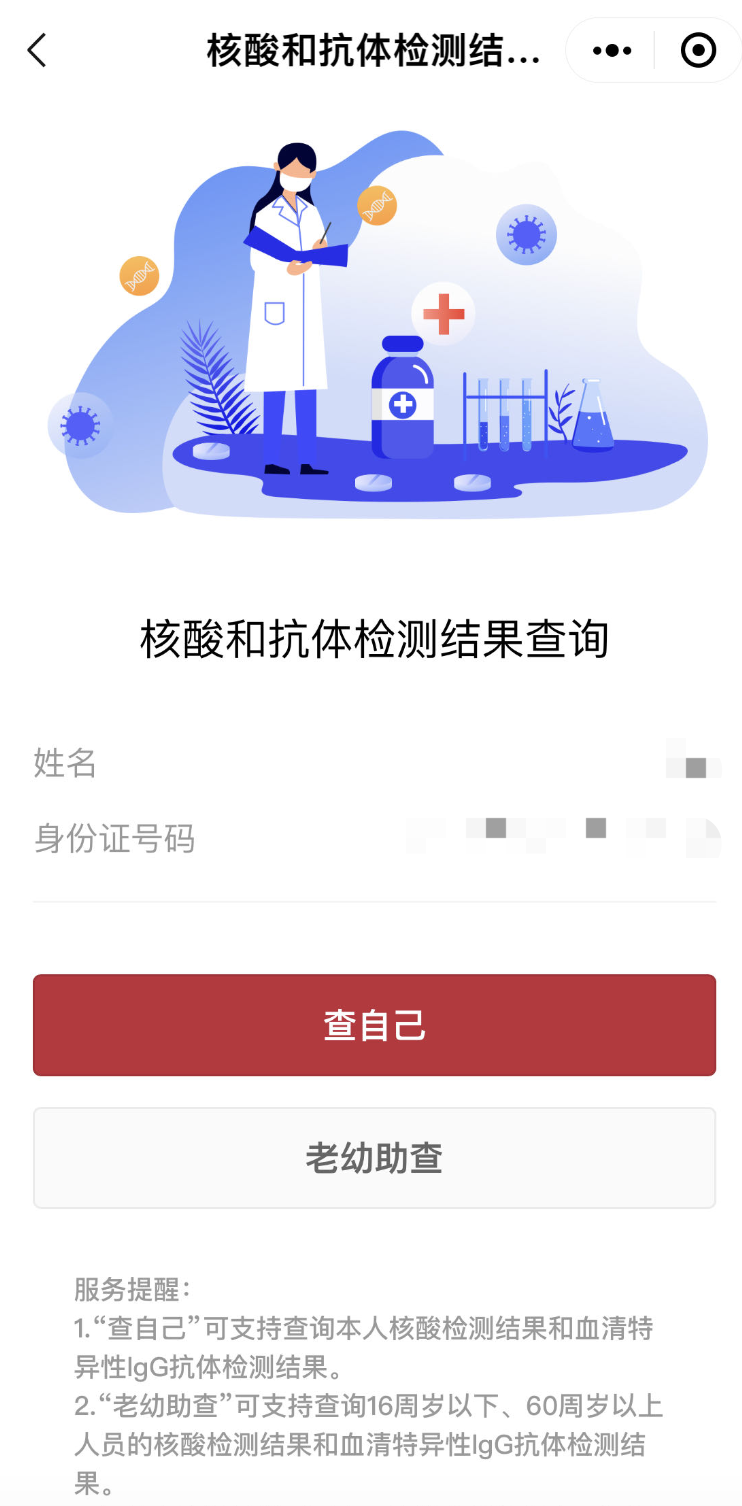Click the circular mini-program close icon
742x1506 pixels.
(697, 49)
